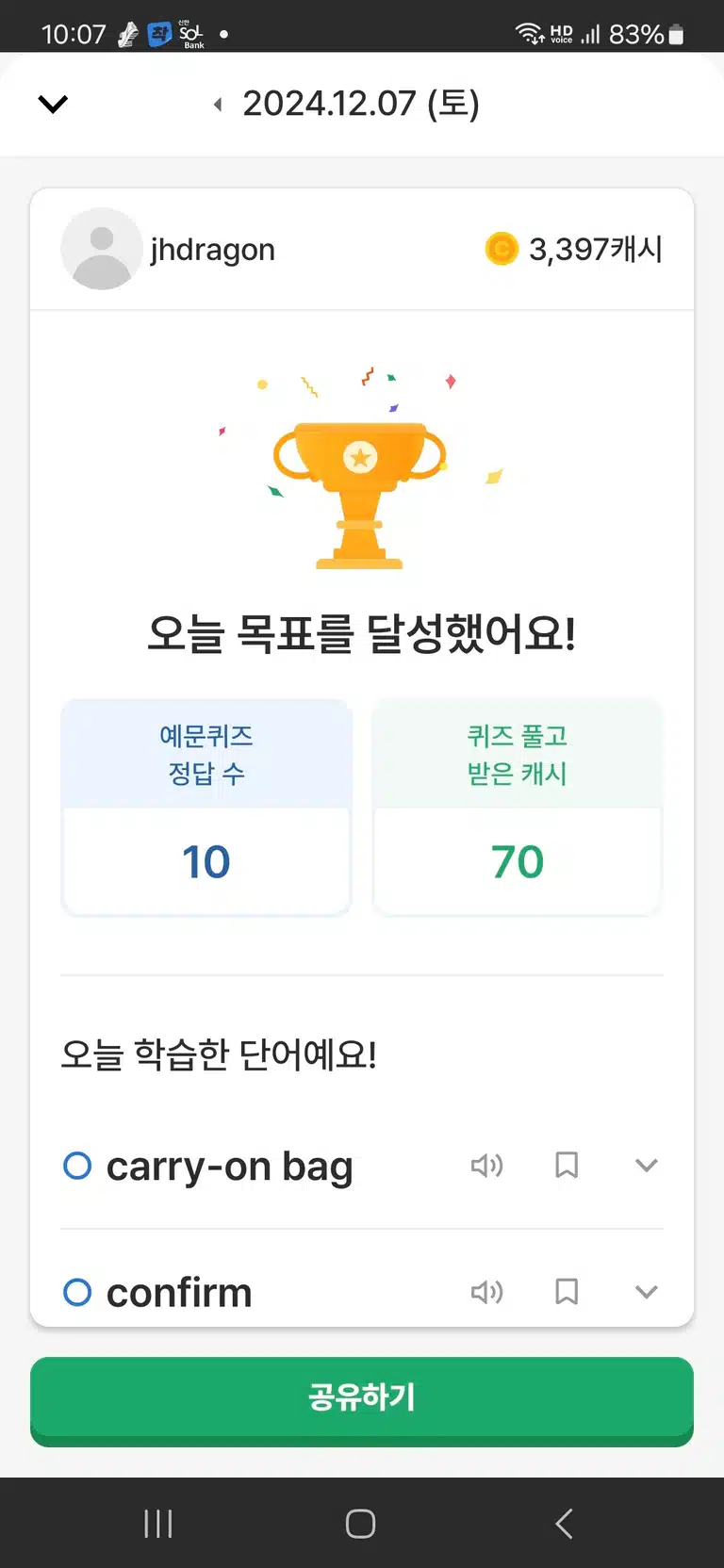Collapse the screen with the down chevron

click(x=53, y=104)
